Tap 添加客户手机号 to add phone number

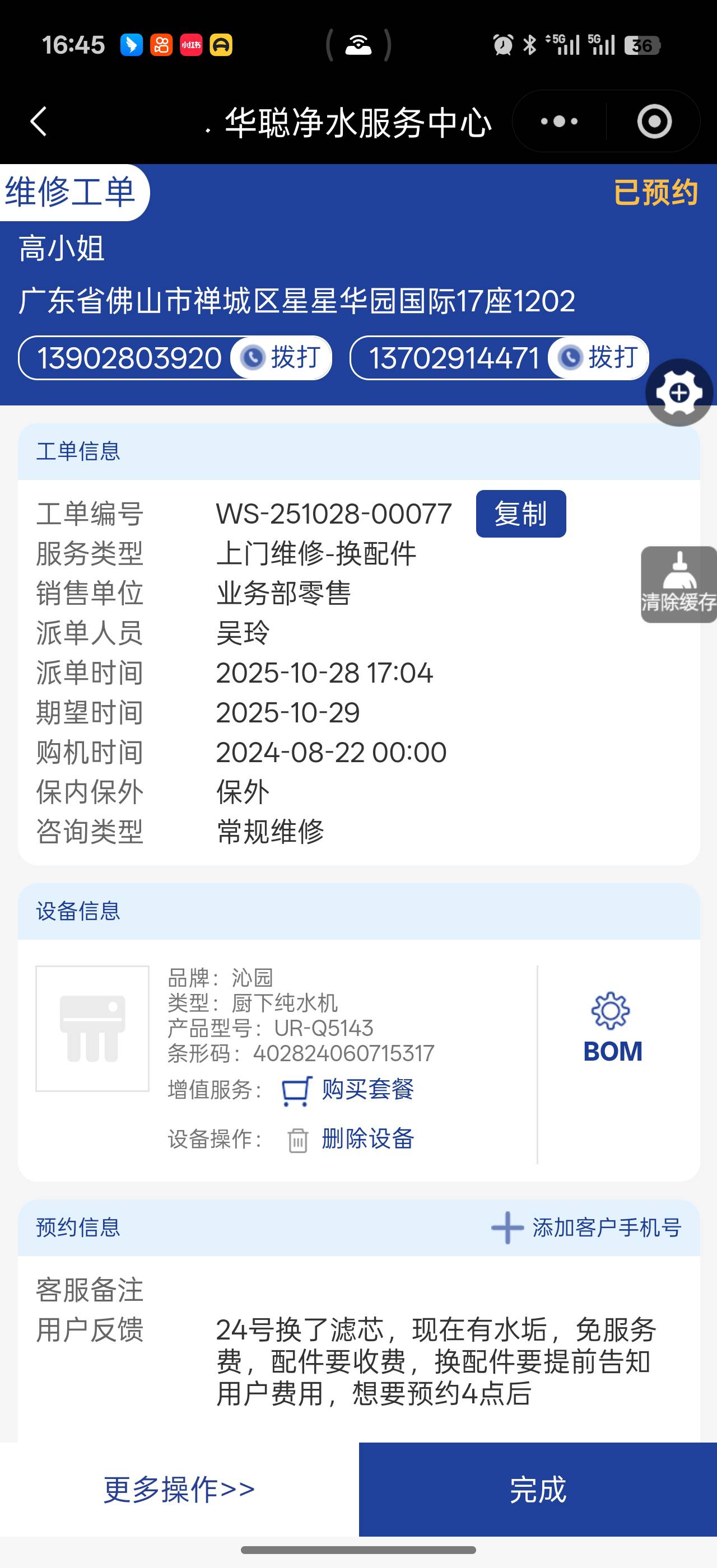coord(586,1227)
